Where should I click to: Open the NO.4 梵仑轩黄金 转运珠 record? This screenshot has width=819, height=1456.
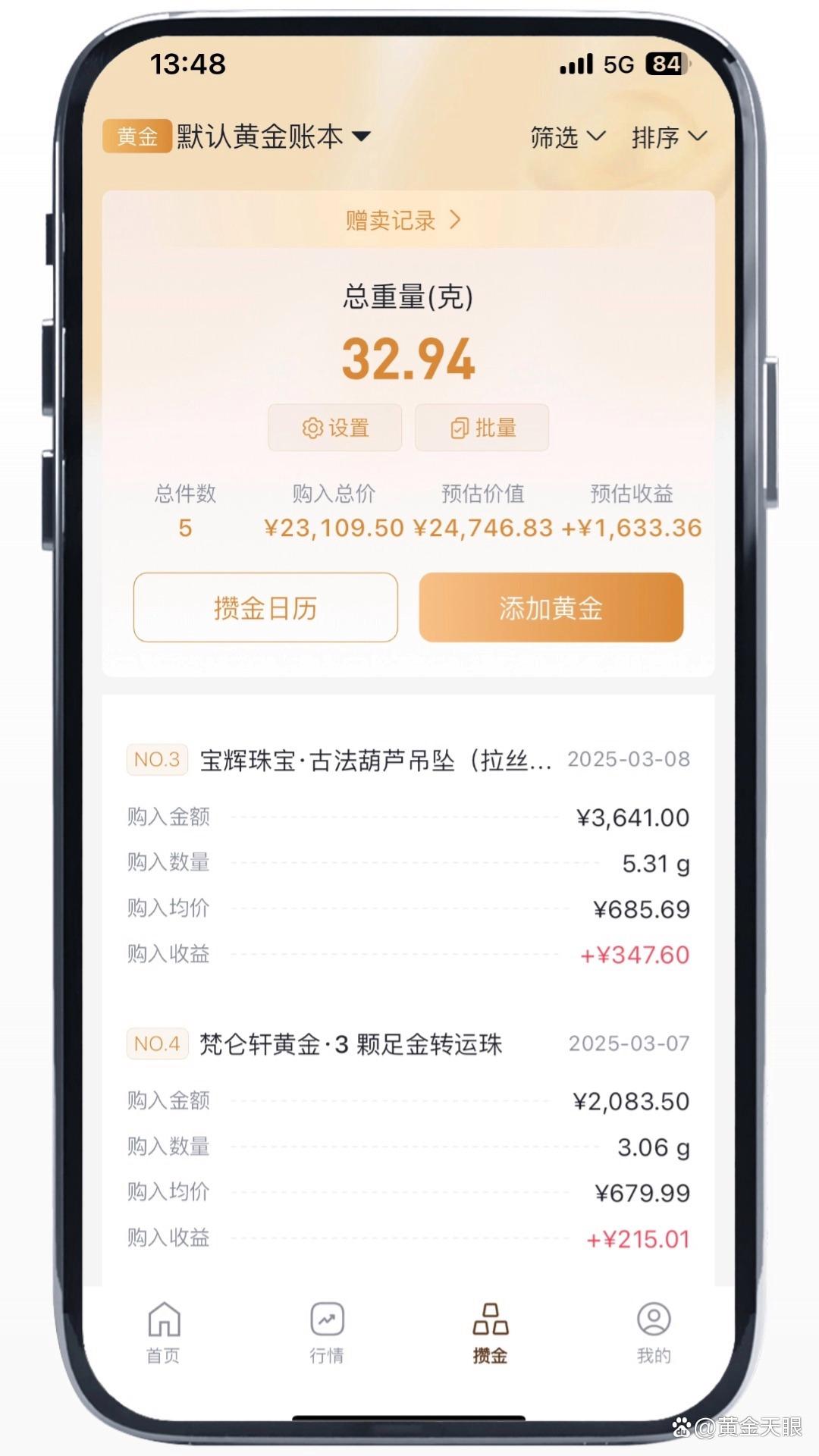(x=350, y=1044)
